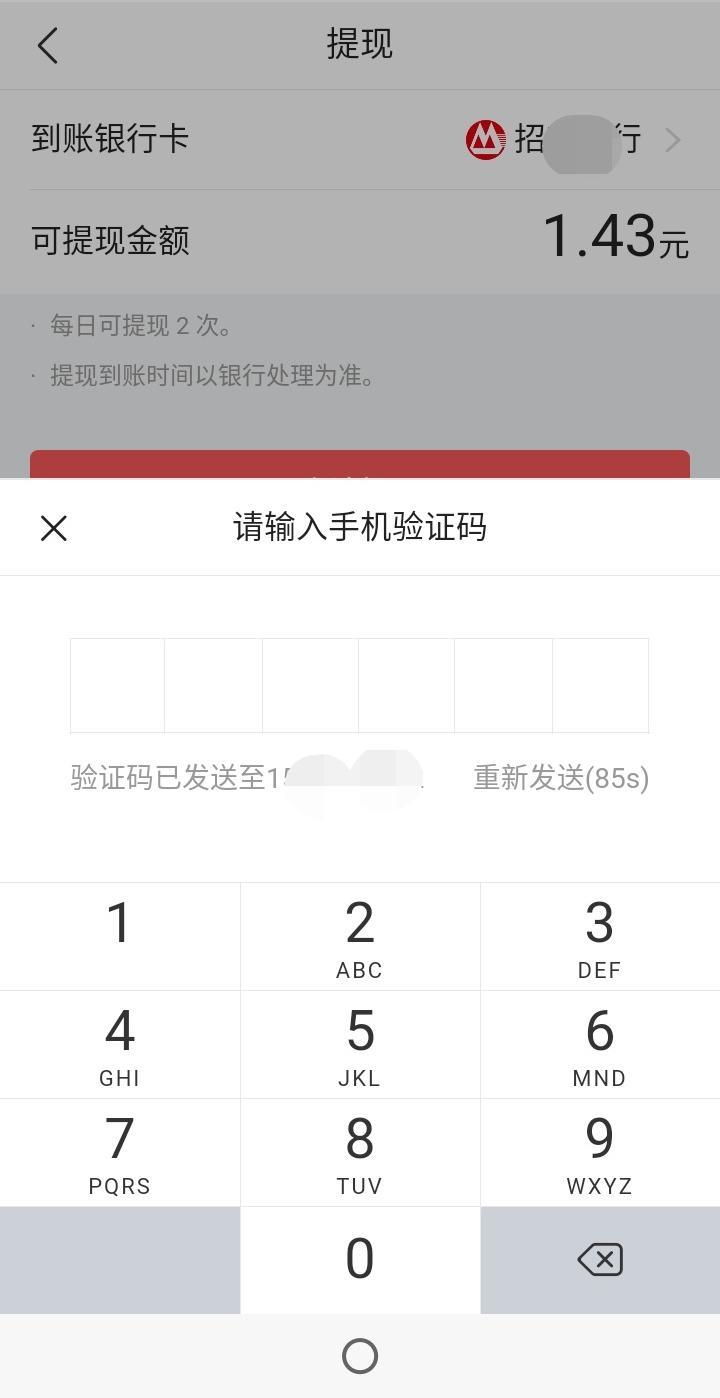Viewport: 720px width, 1398px height.
Task: Enter digit 4 on the keypad
Action: point(120,1044)
